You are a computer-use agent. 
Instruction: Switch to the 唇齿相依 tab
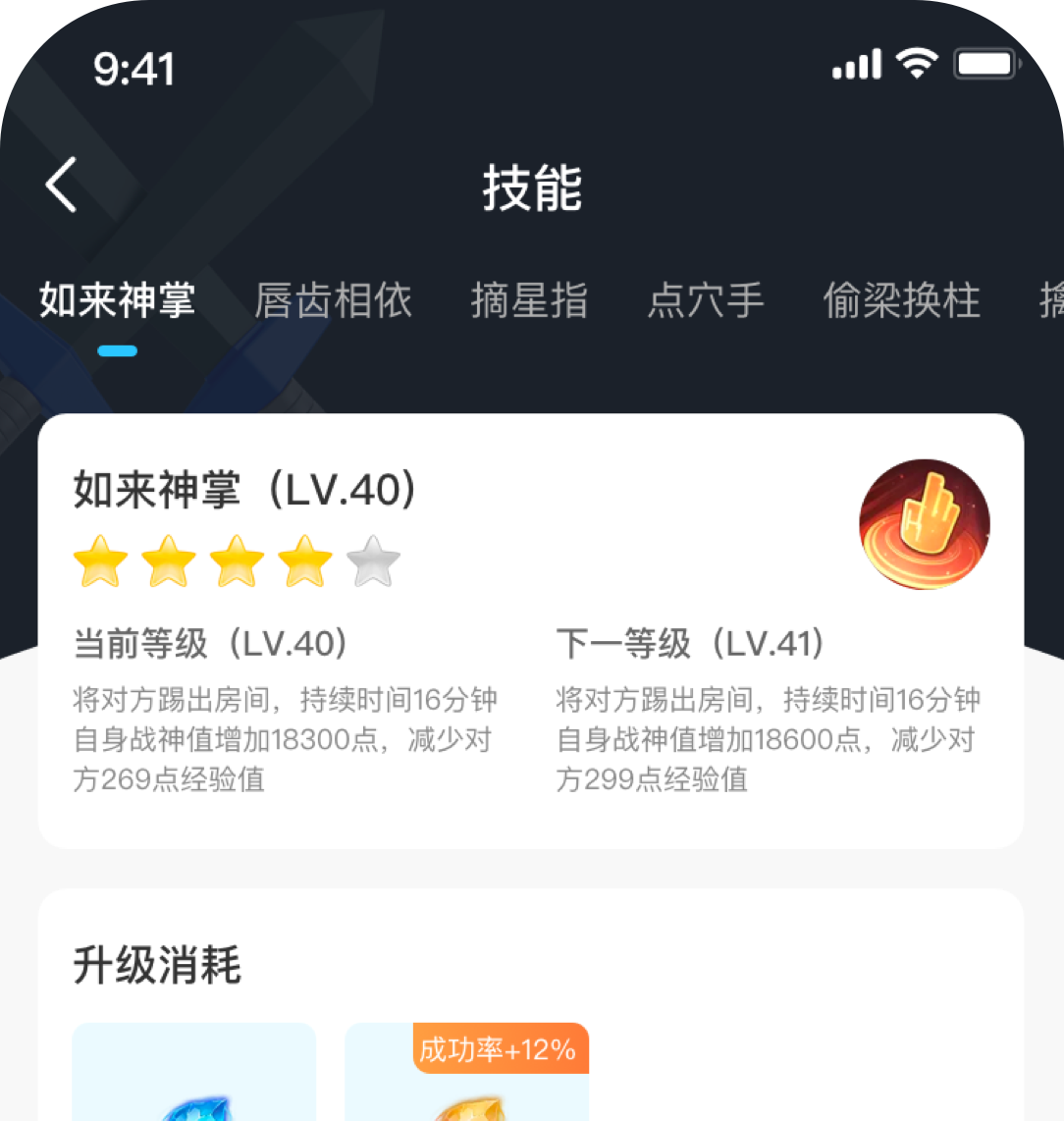click(333, 300)
